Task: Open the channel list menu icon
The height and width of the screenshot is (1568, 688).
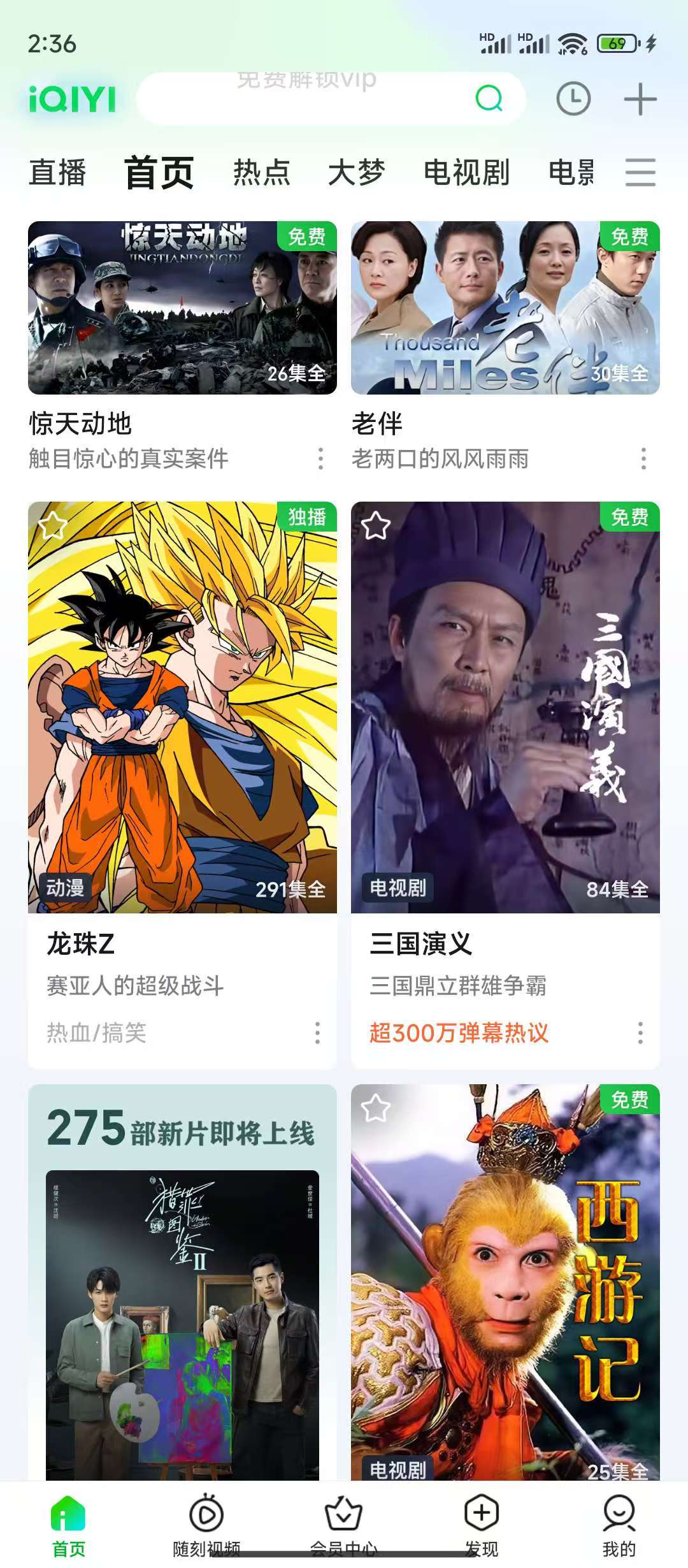Action: click(x=640, y=173)
